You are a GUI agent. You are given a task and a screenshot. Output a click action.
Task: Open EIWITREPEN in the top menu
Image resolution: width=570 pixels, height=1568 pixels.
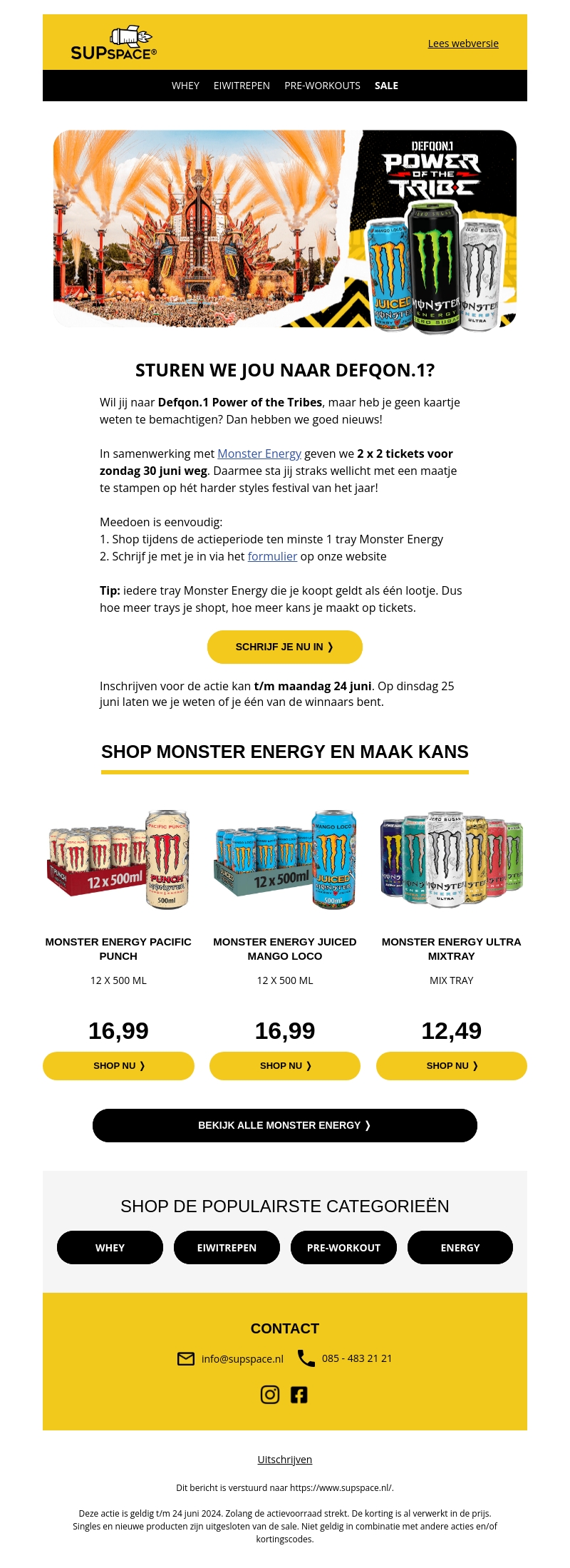242,86
